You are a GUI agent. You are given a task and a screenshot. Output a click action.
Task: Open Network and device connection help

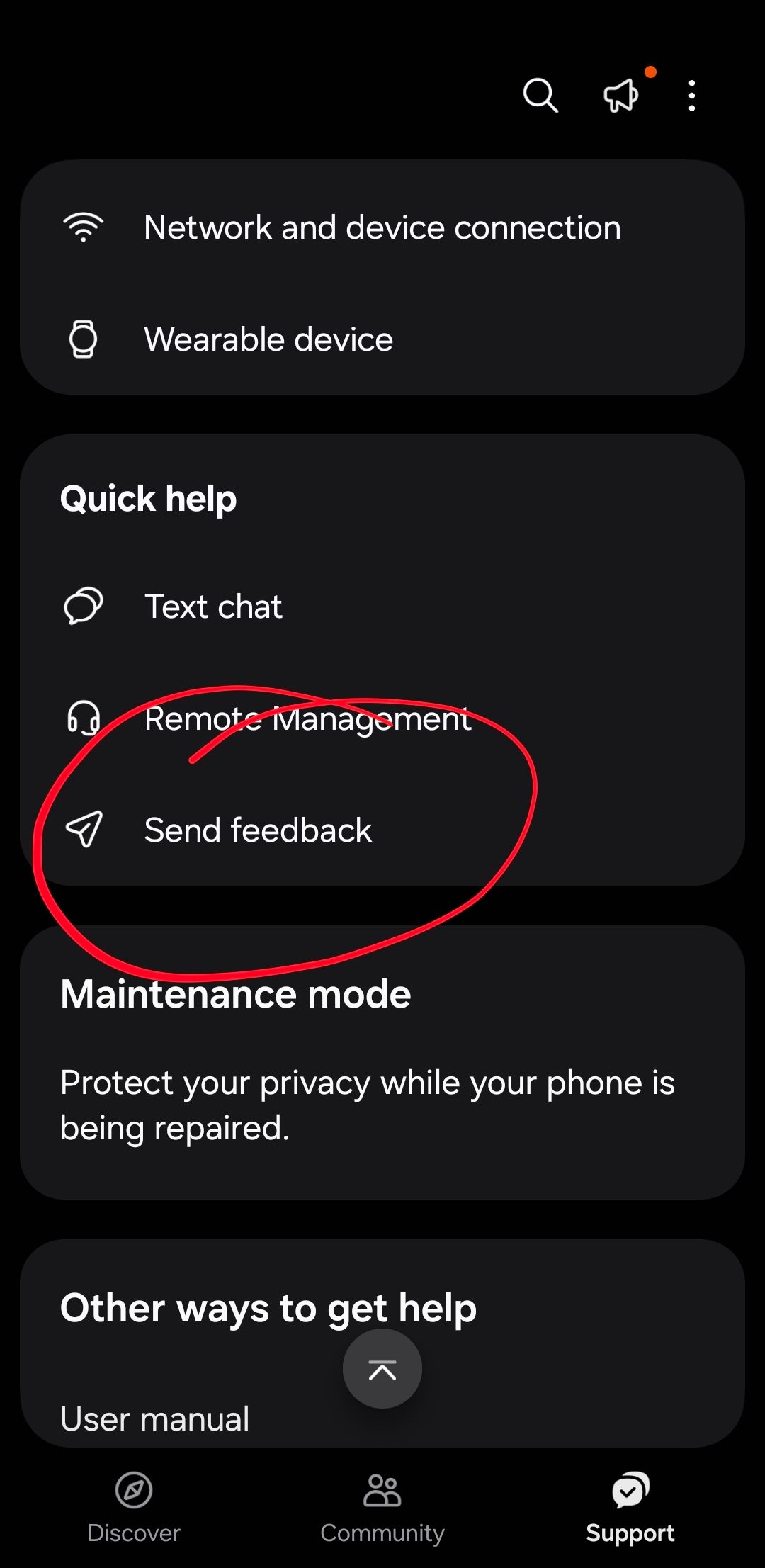(382, 225)
